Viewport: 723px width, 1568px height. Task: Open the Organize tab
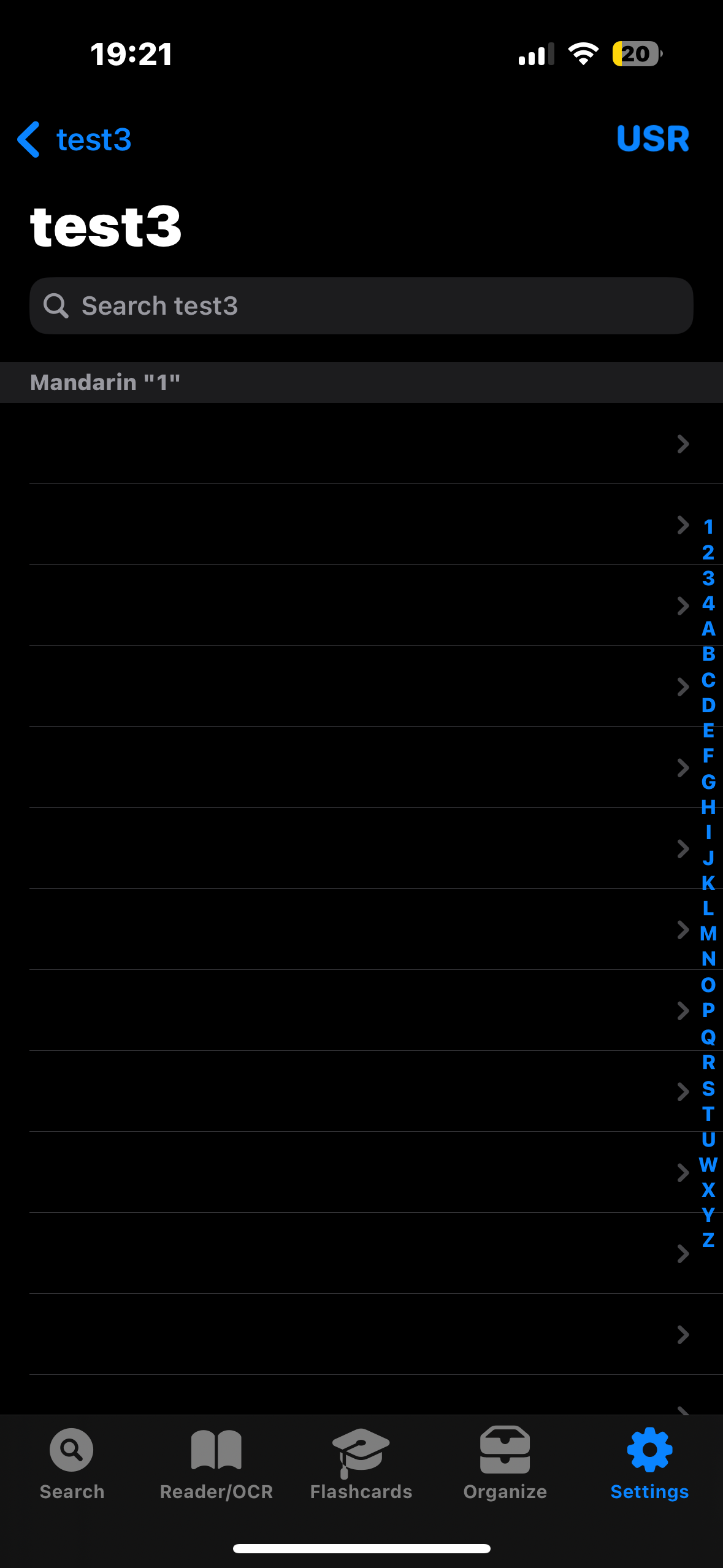coord(505,1463)
